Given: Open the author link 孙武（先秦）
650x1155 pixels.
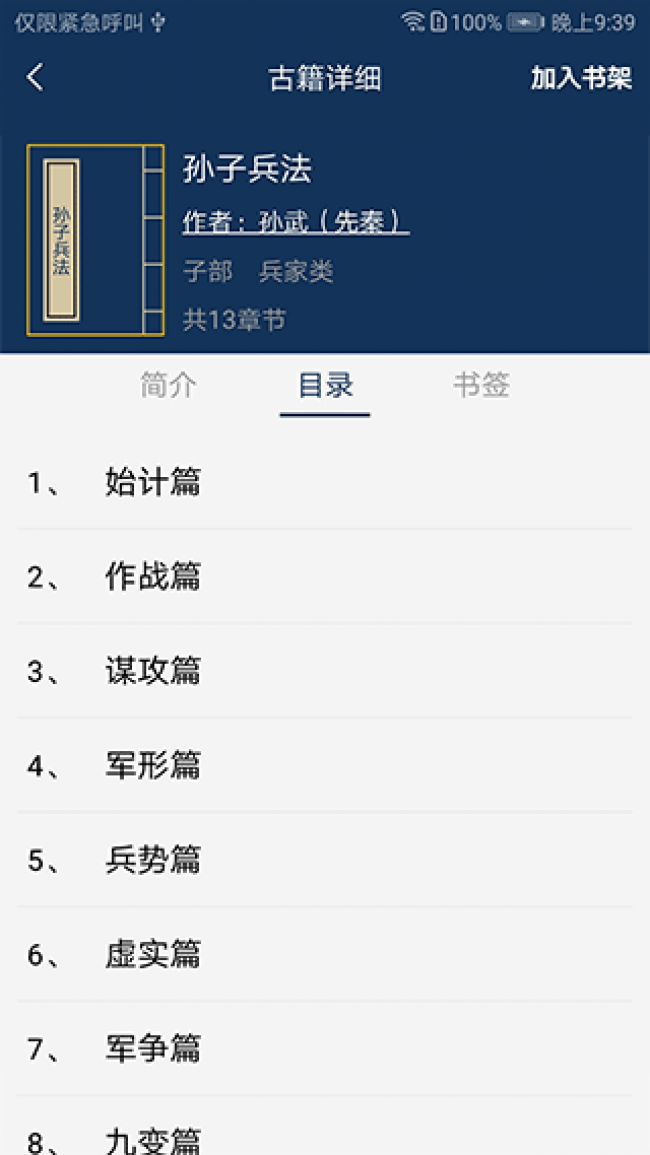Looking at the screenshot, I should pyautogui.click(x=295, y=222).
